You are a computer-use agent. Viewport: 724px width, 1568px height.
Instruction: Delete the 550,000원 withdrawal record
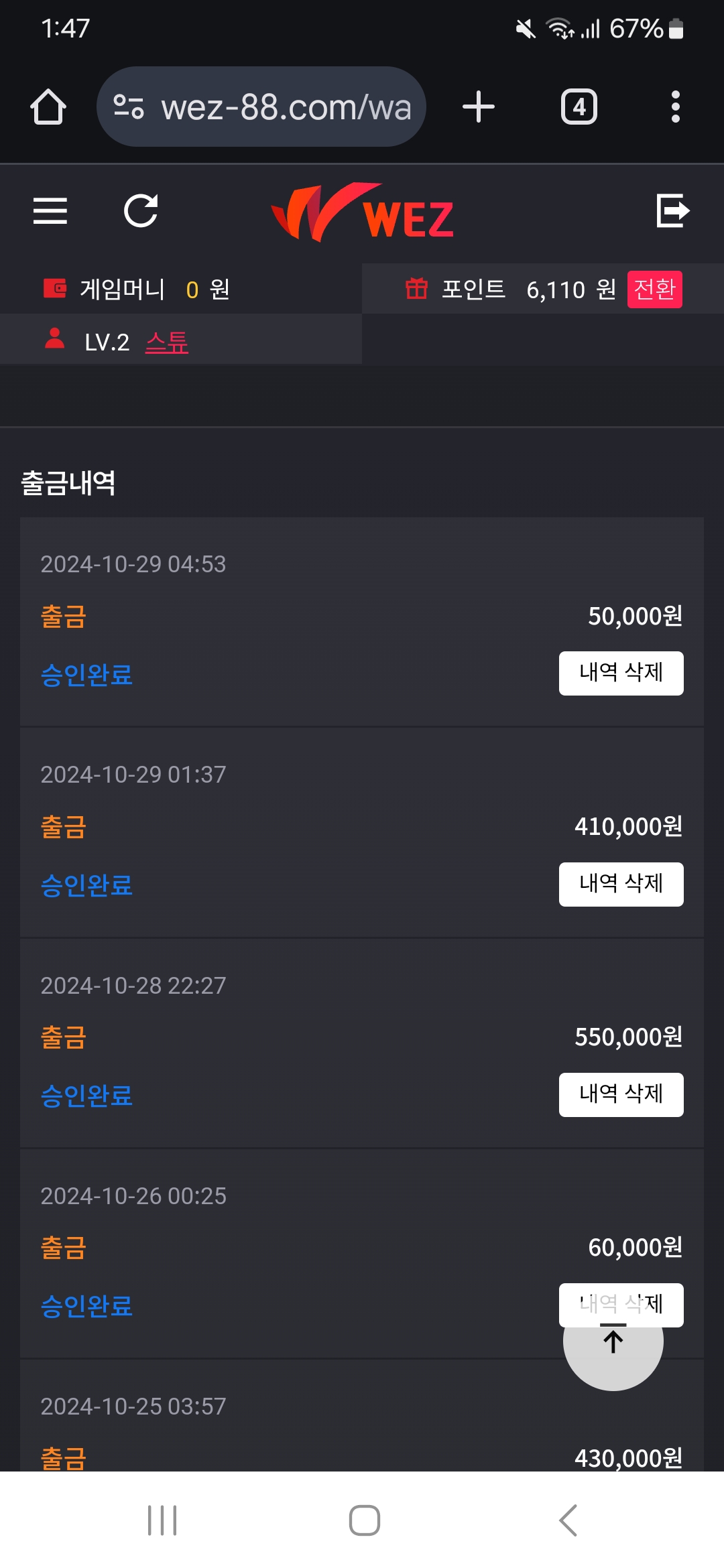(621, 1094)
